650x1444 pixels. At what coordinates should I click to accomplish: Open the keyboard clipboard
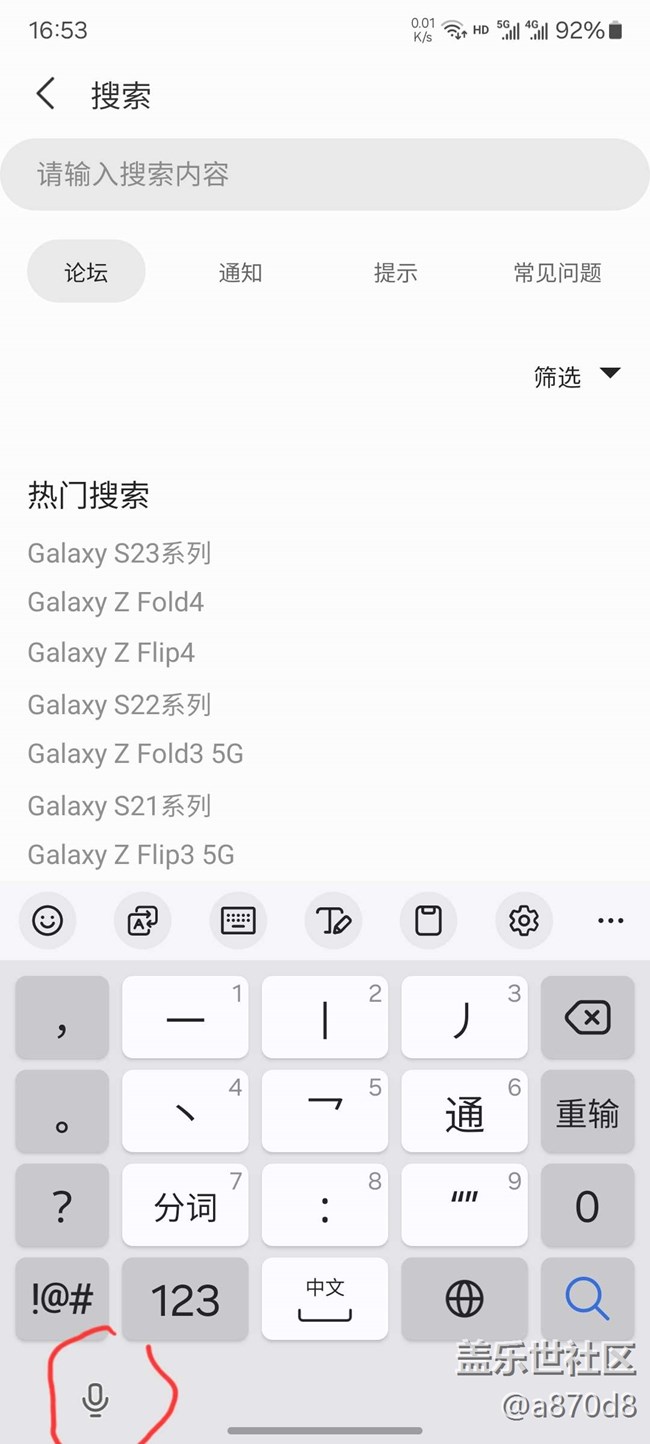click(429, 920)
